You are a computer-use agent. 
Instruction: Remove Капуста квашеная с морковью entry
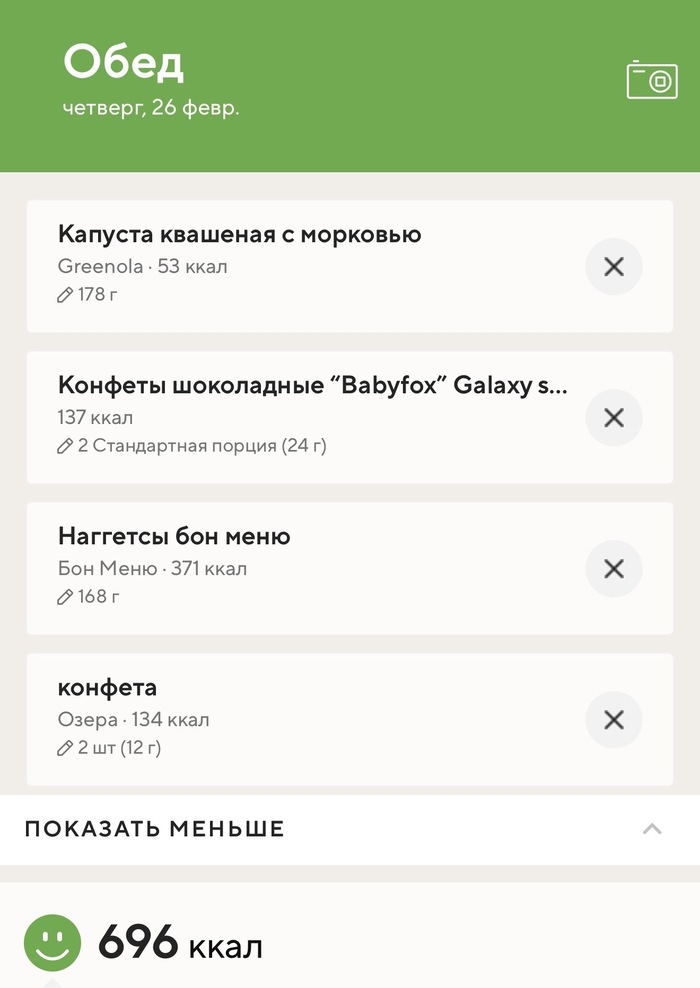(613, 266)
